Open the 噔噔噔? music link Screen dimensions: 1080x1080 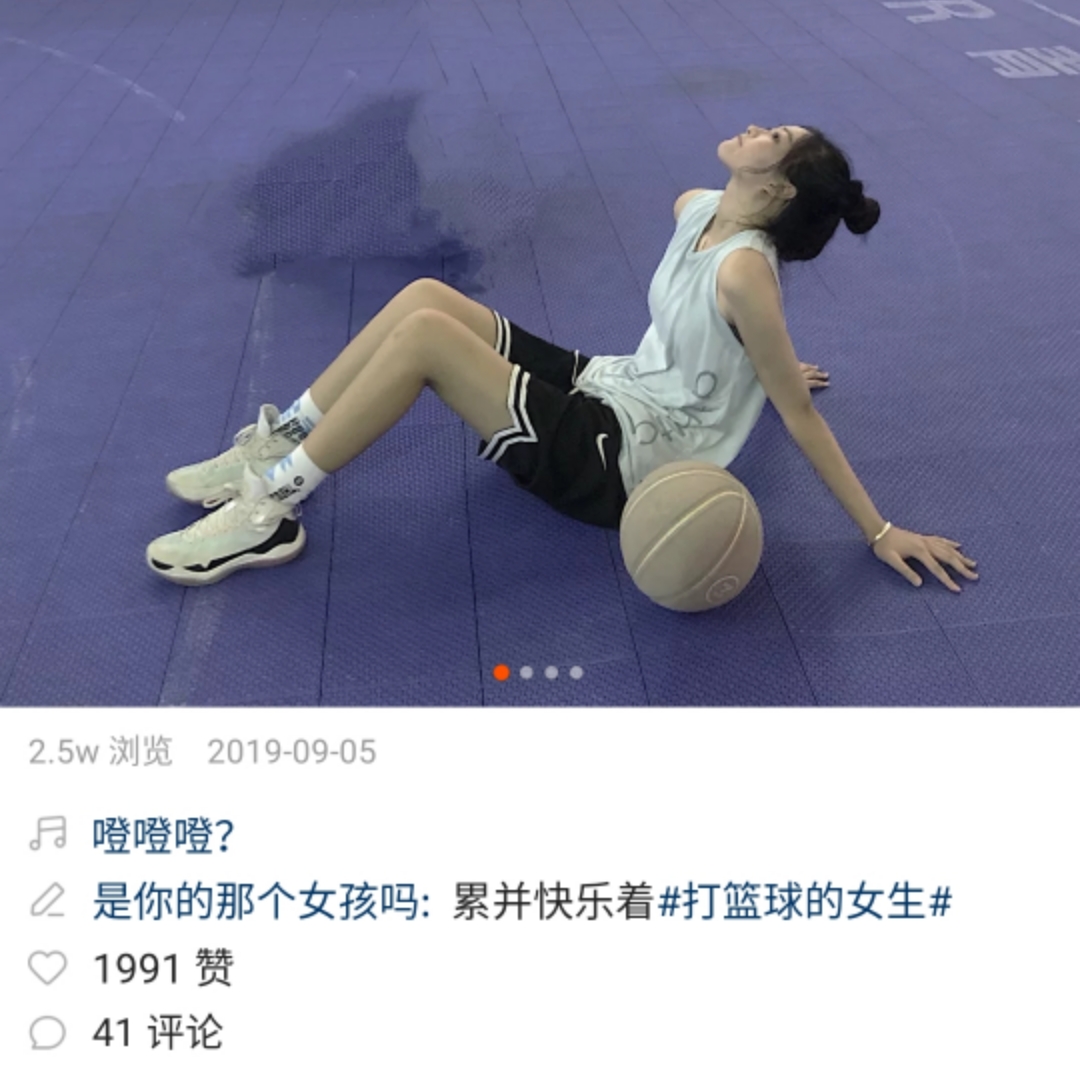click(163, 835)
